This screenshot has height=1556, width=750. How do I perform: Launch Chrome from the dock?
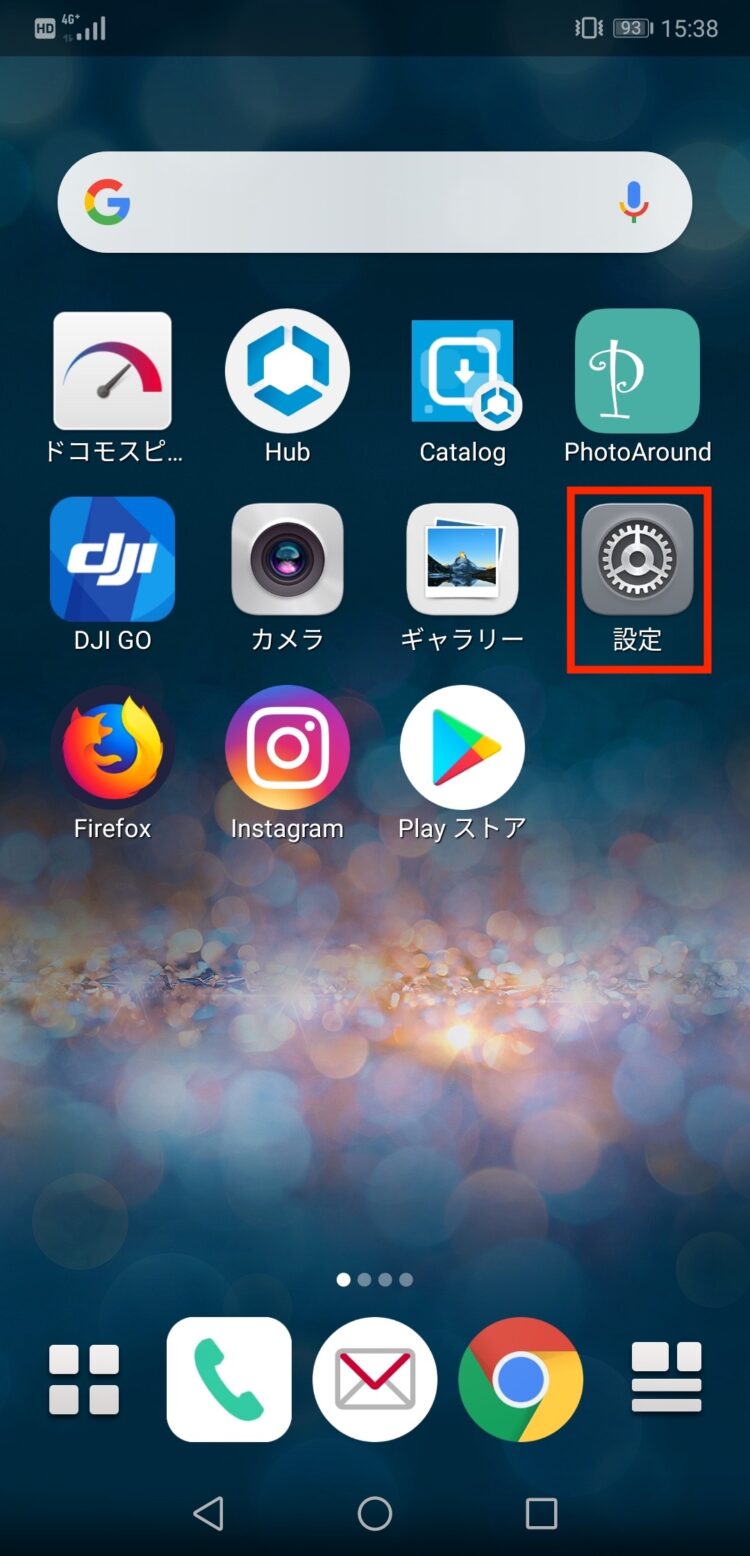tap(520, 1380)
